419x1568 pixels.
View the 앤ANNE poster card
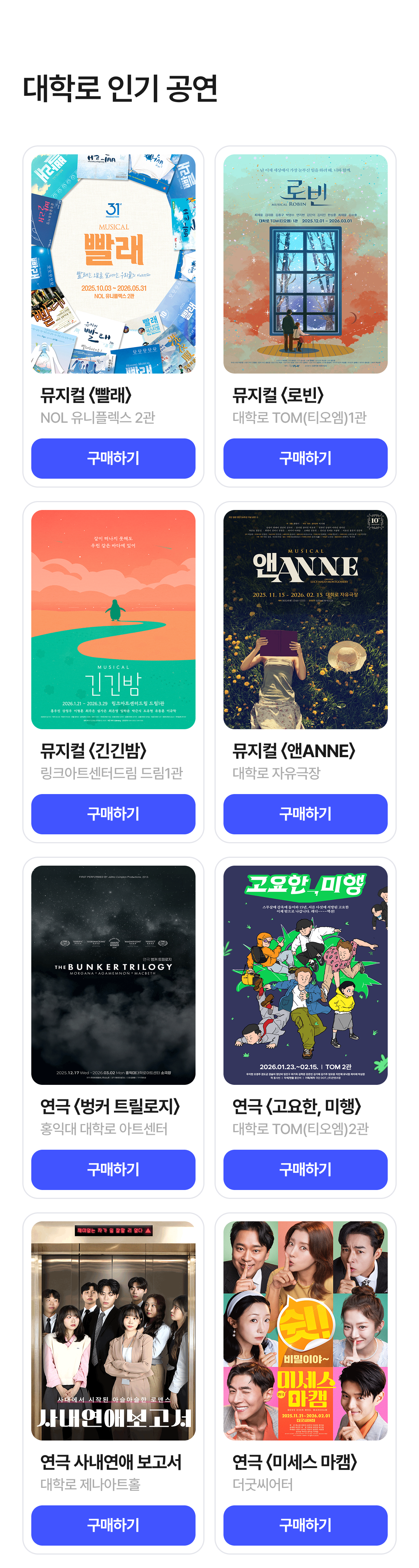pos(305,619)
